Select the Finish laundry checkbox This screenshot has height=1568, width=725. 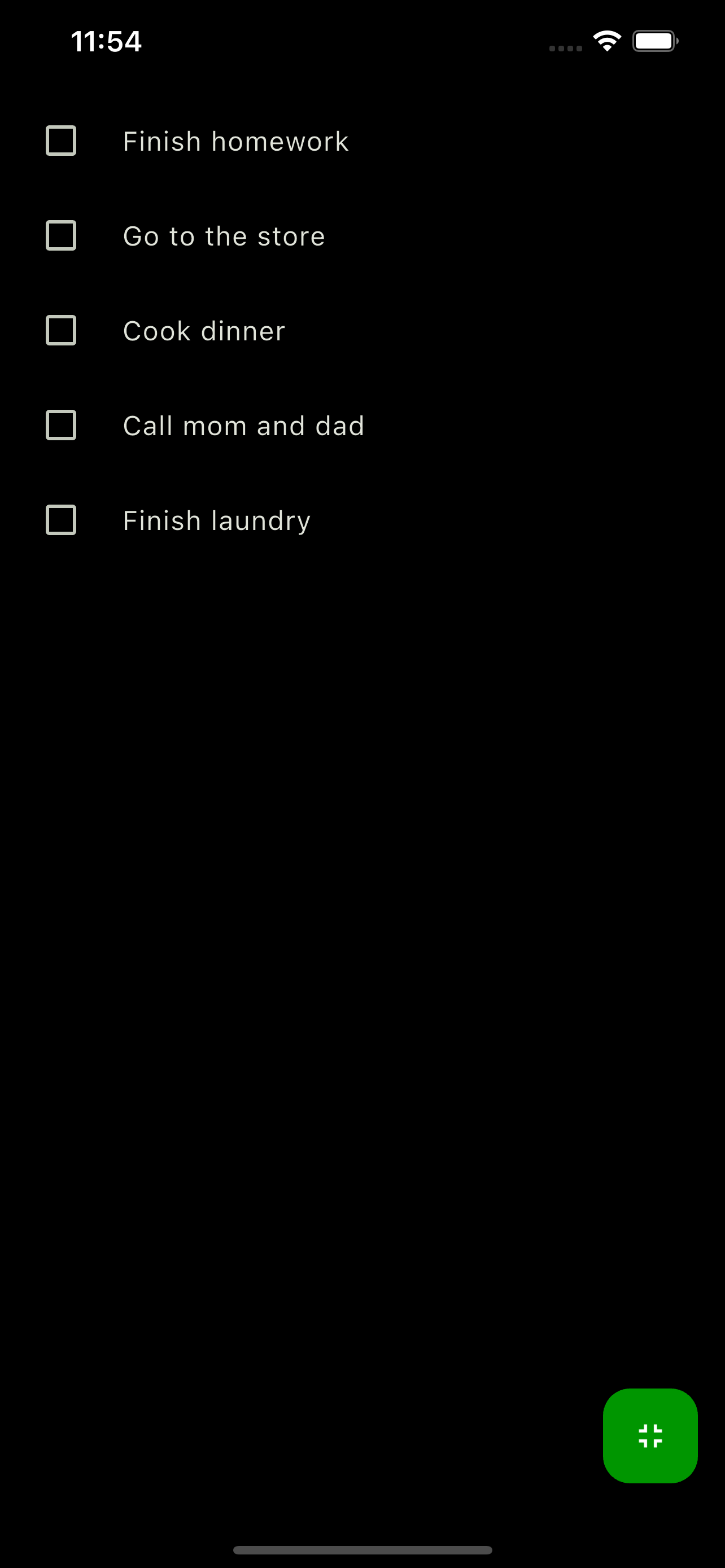pos(61,520)
